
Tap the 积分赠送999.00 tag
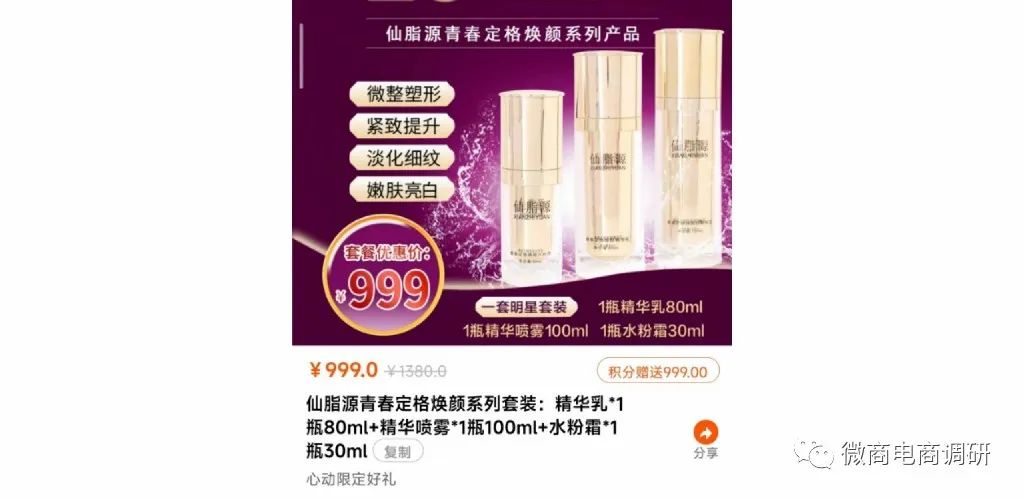657,371
